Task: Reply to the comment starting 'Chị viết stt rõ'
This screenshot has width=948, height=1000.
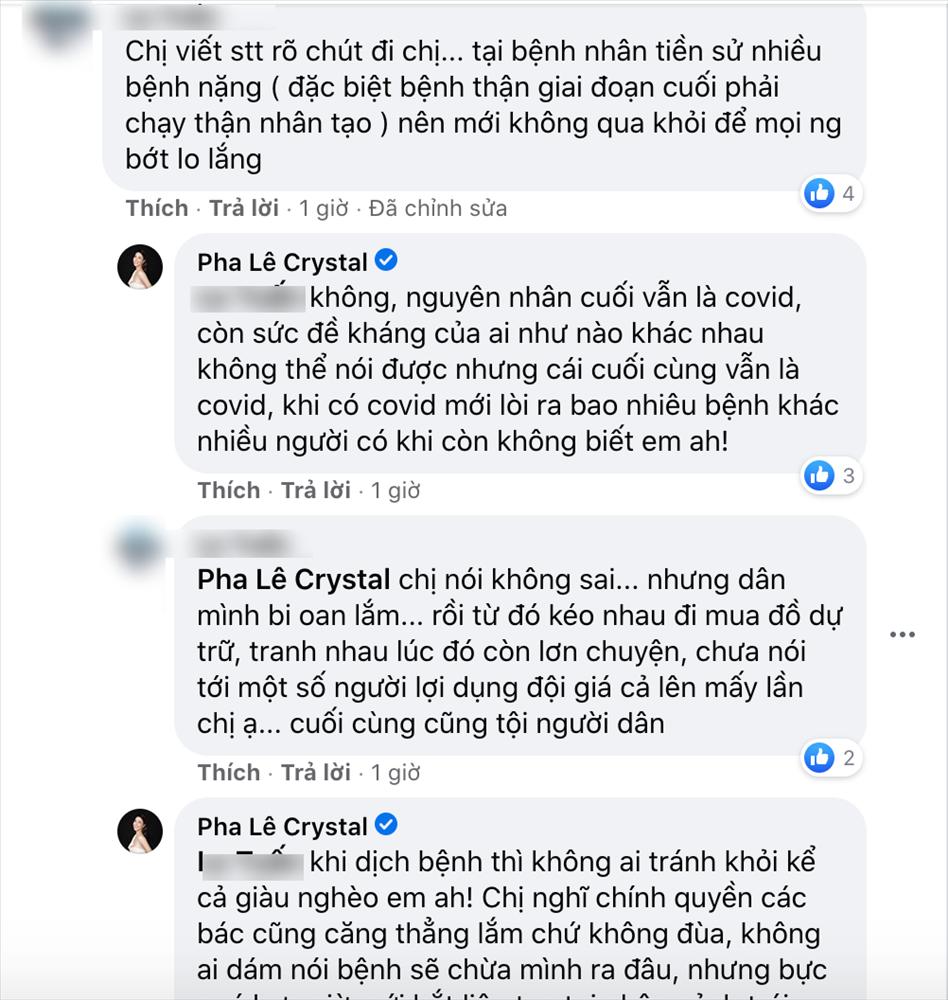Action: (x=244, y=208)
